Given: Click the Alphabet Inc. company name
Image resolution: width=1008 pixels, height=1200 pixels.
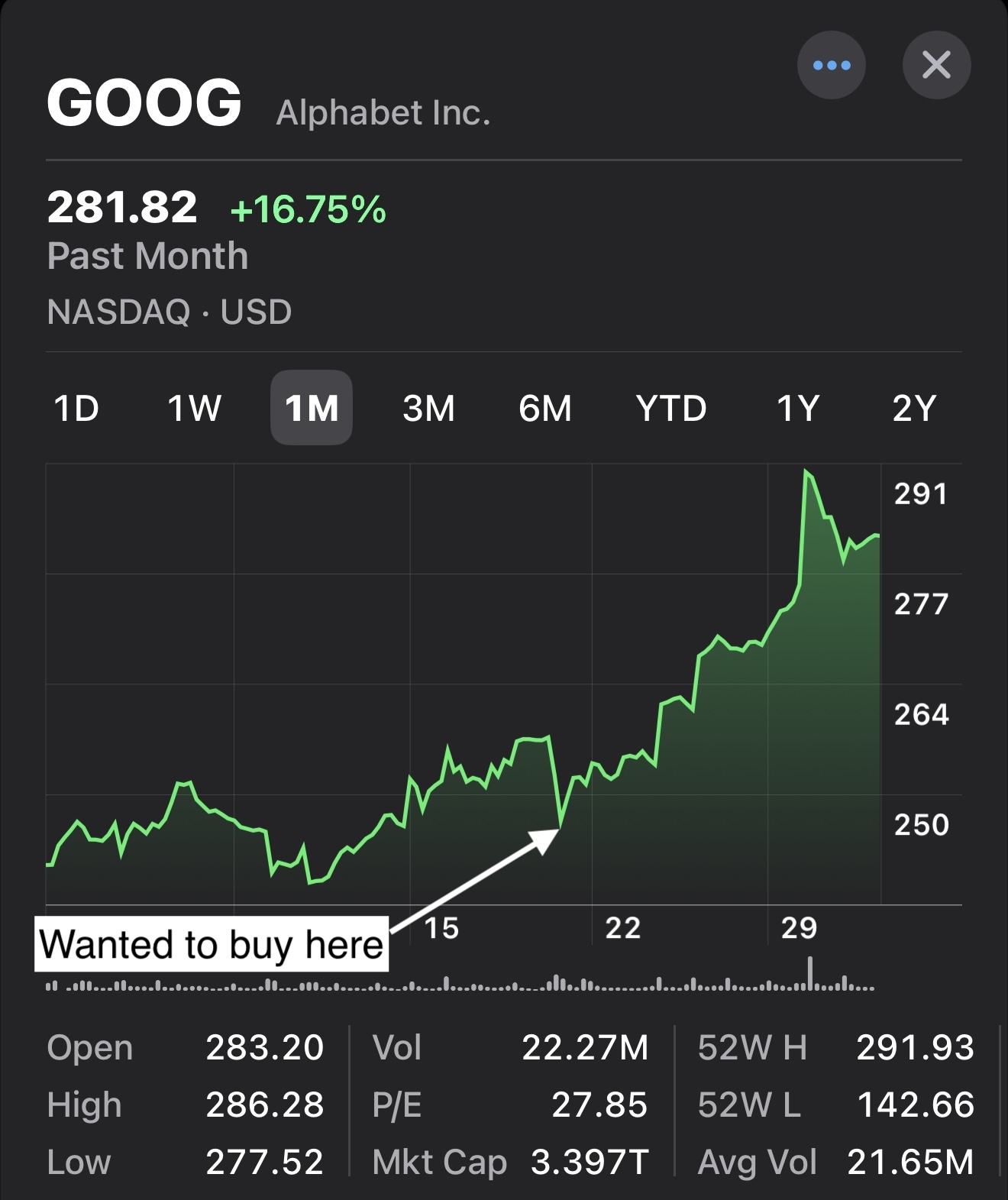Looking at the screenshot, I should click(x=383, y=113).
